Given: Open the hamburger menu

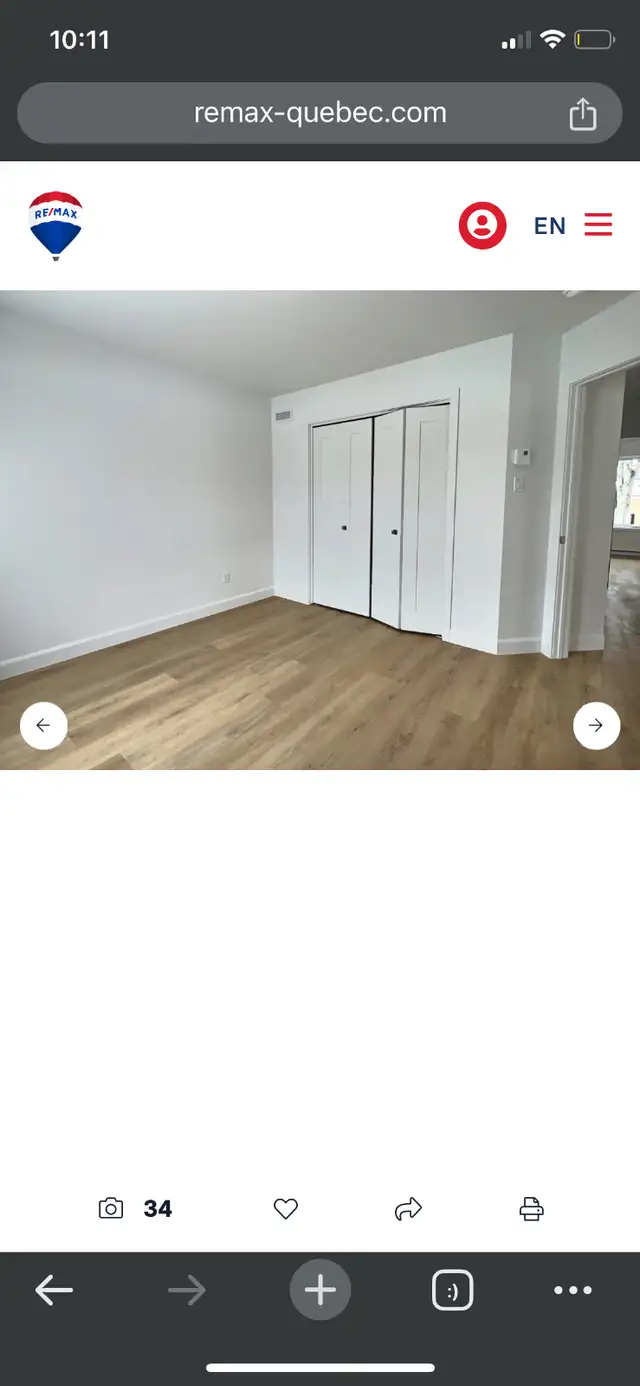Looking at the screenshot, I should 598,225.
